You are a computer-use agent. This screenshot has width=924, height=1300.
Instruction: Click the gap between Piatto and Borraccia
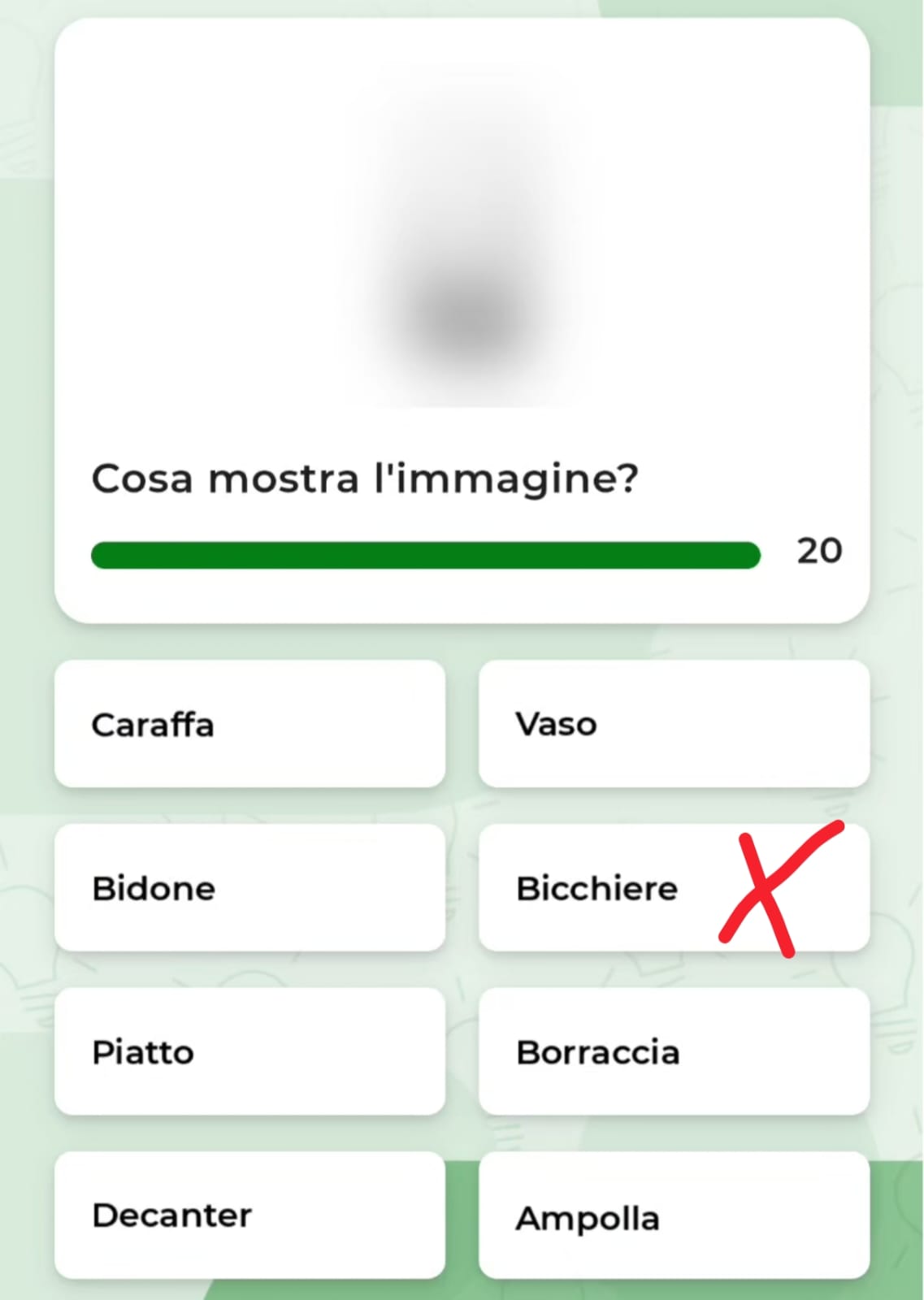click(462, 1051)
